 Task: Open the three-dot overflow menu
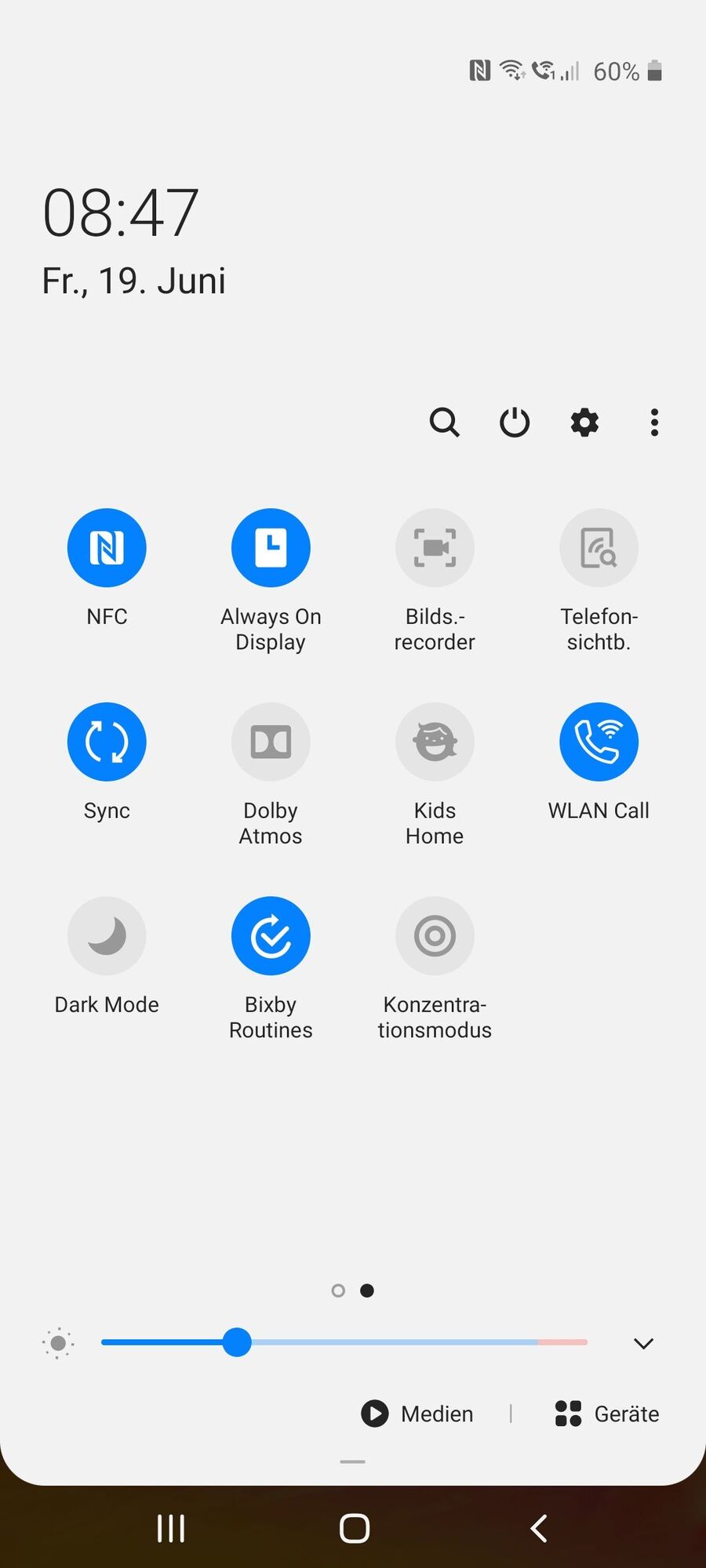[654, 423]
